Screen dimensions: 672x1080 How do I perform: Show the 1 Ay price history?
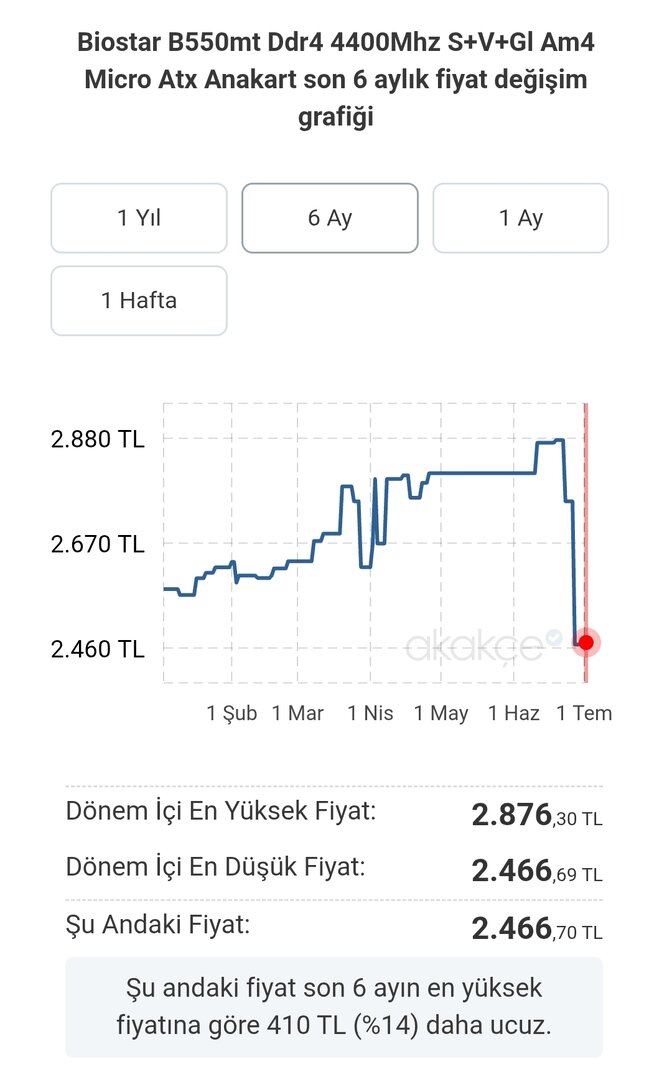click(520, 218)
